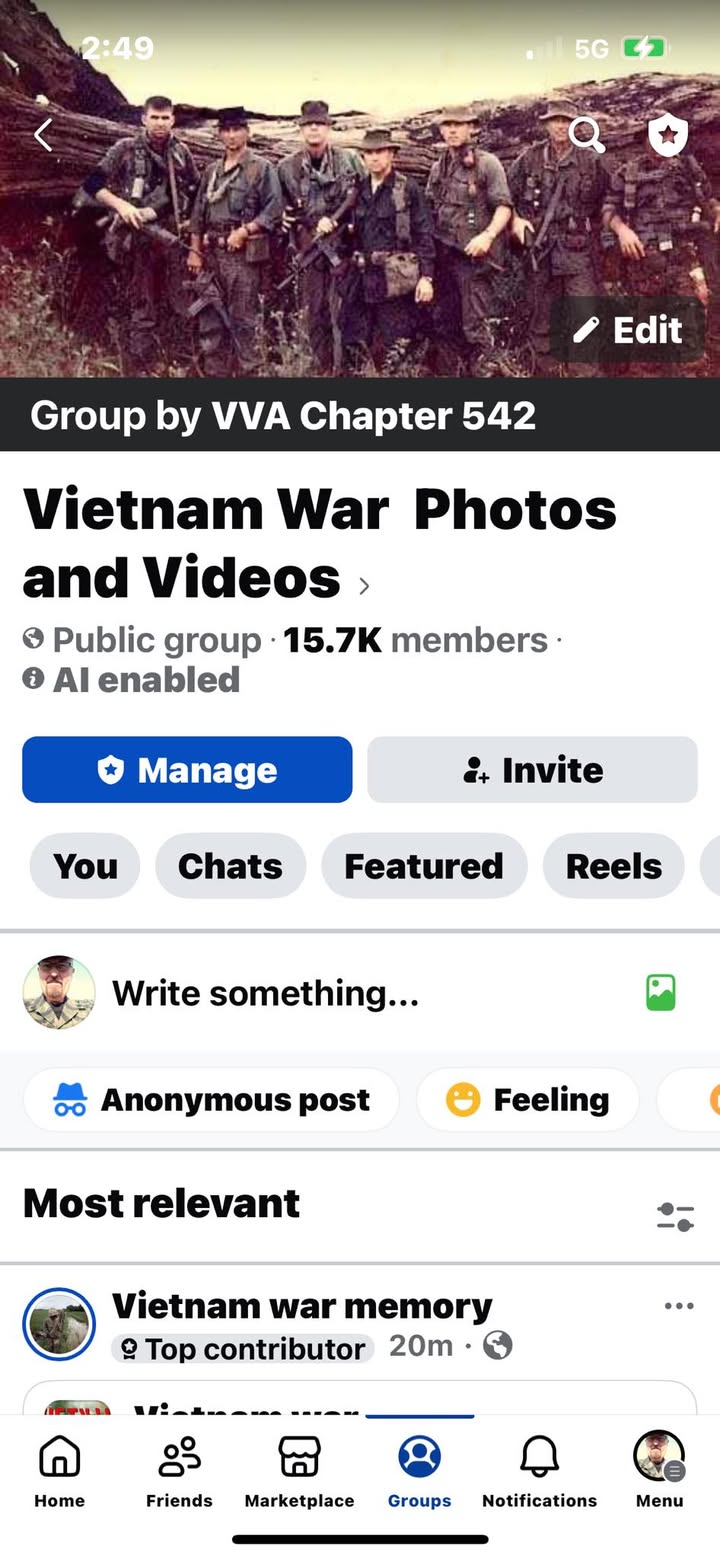Invite people to the group
The height and width of the screenshot is (1559, 720).
click(532, 770)
